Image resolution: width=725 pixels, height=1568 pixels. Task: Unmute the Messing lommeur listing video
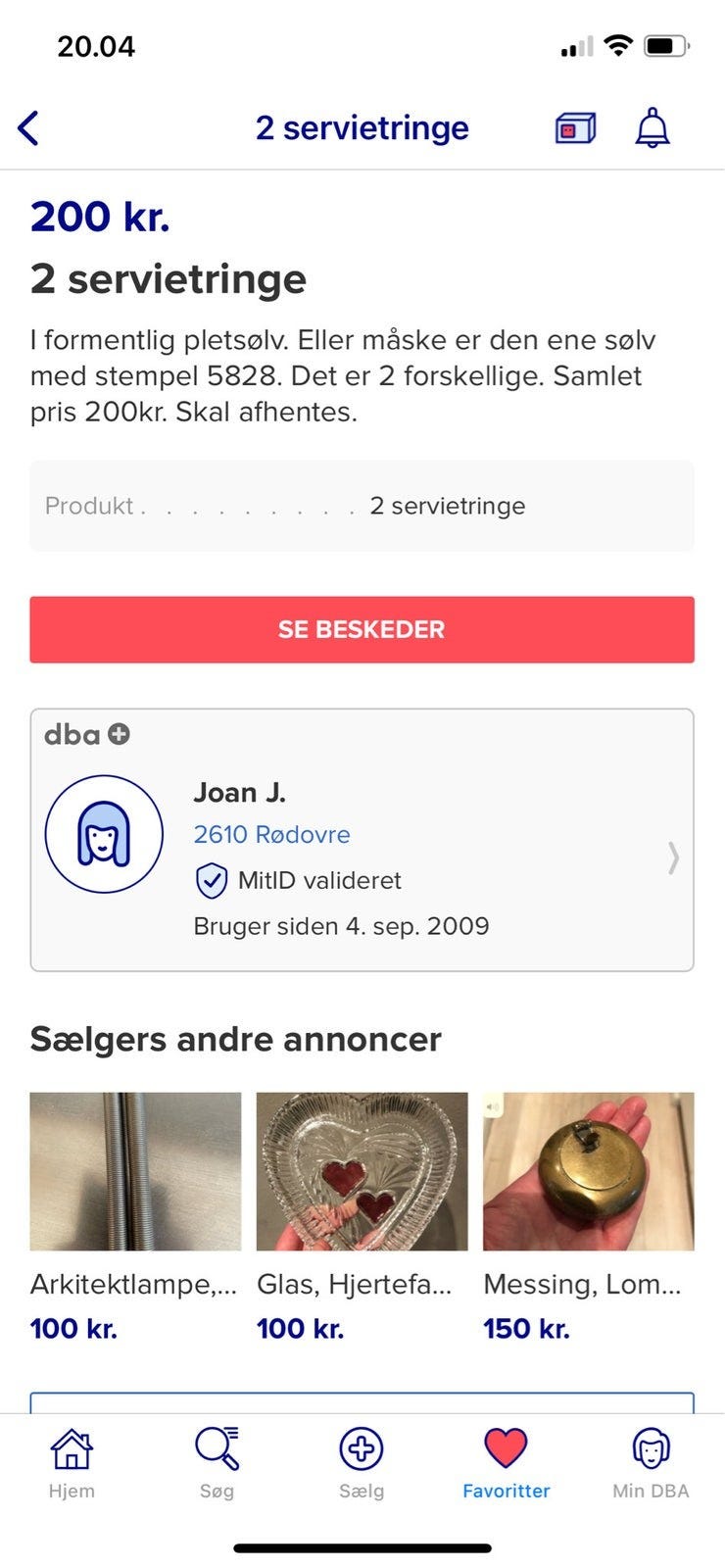pyautogui.click(x=495, y=1108)
